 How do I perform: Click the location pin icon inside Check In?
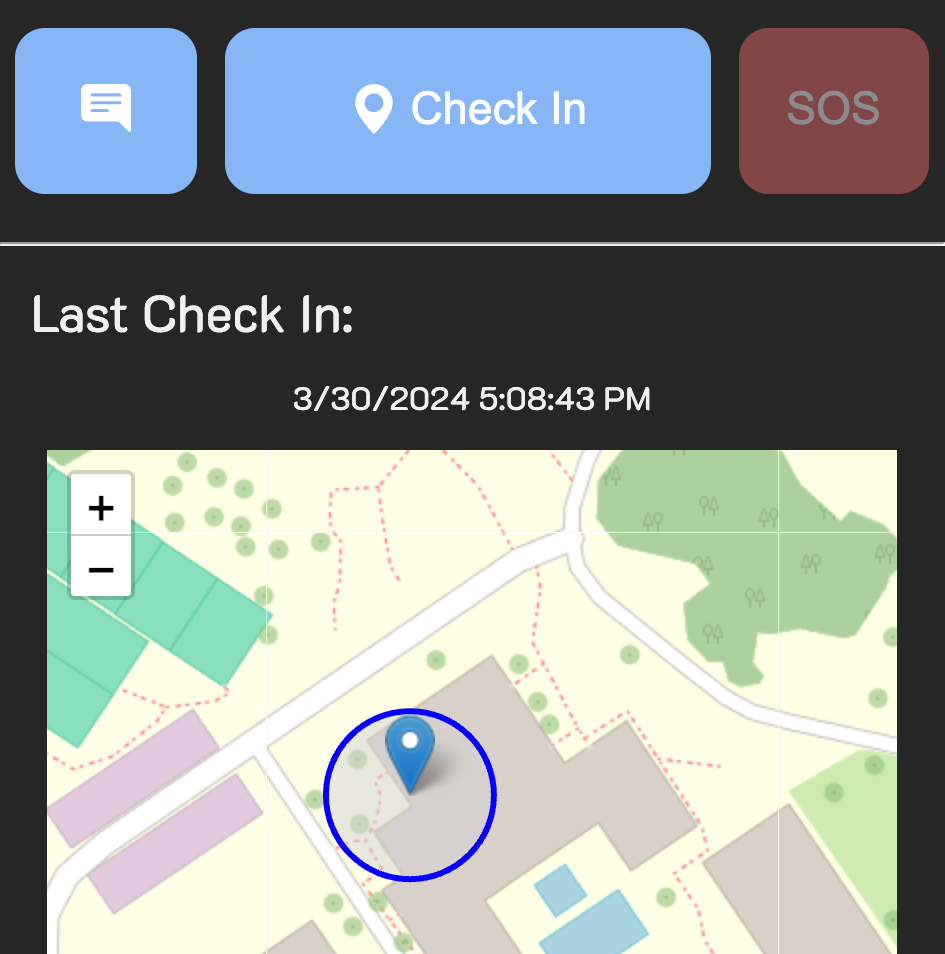point(374,108)
